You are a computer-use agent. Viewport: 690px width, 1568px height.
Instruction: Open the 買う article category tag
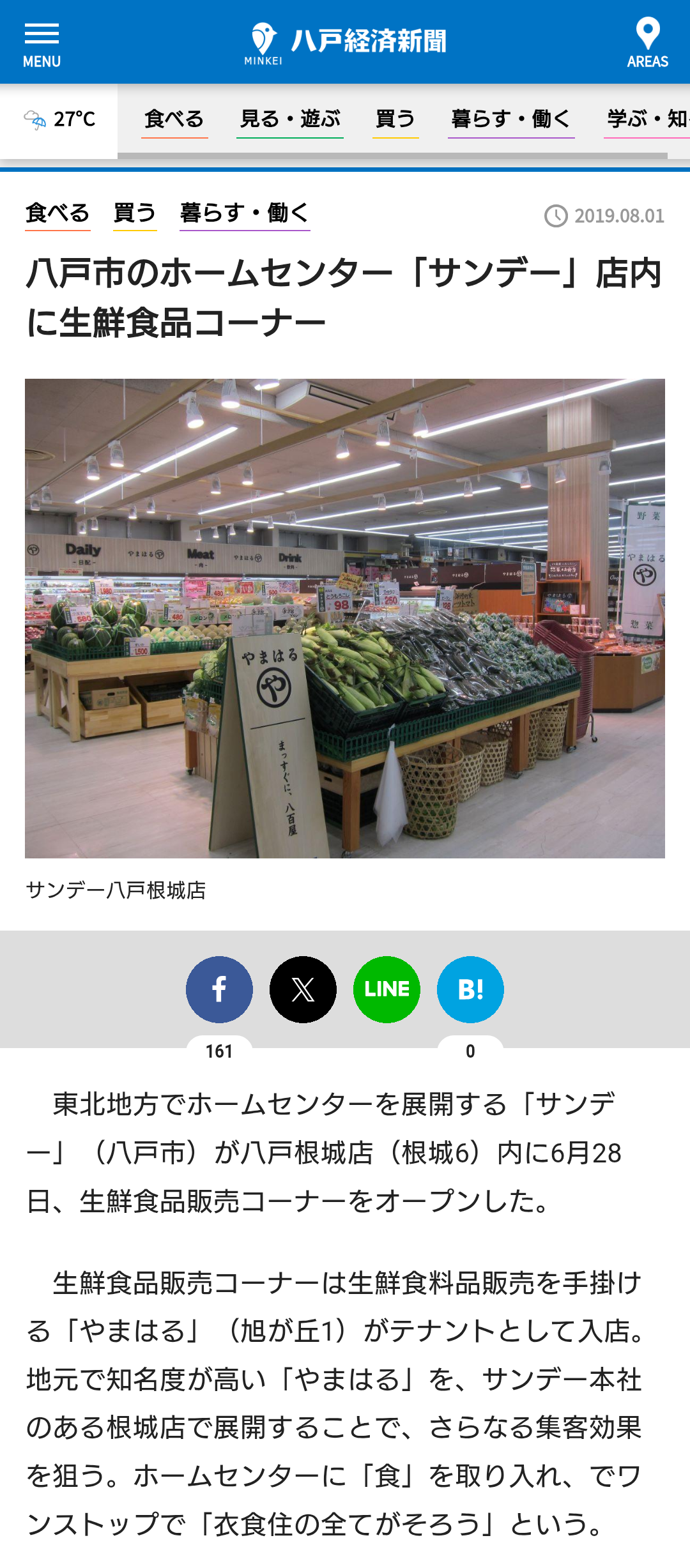click(135, 213)
